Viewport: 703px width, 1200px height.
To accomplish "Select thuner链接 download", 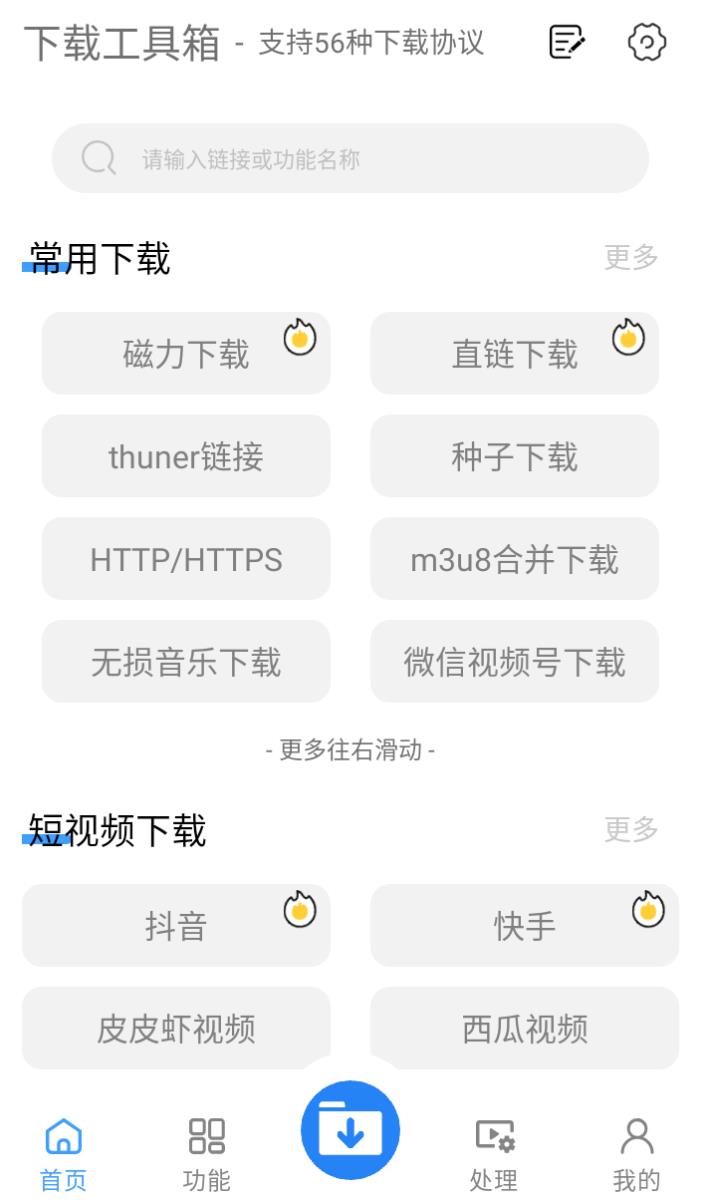I will coord(186,457).
